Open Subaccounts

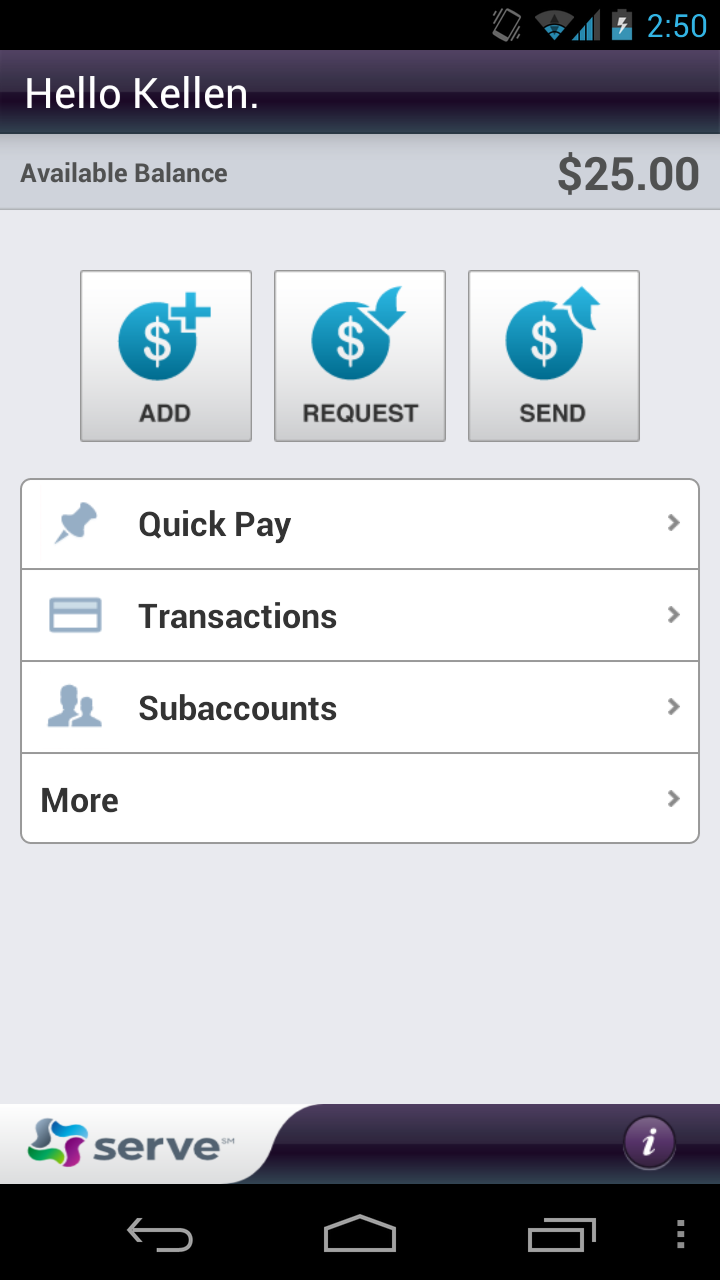point(360,708)
